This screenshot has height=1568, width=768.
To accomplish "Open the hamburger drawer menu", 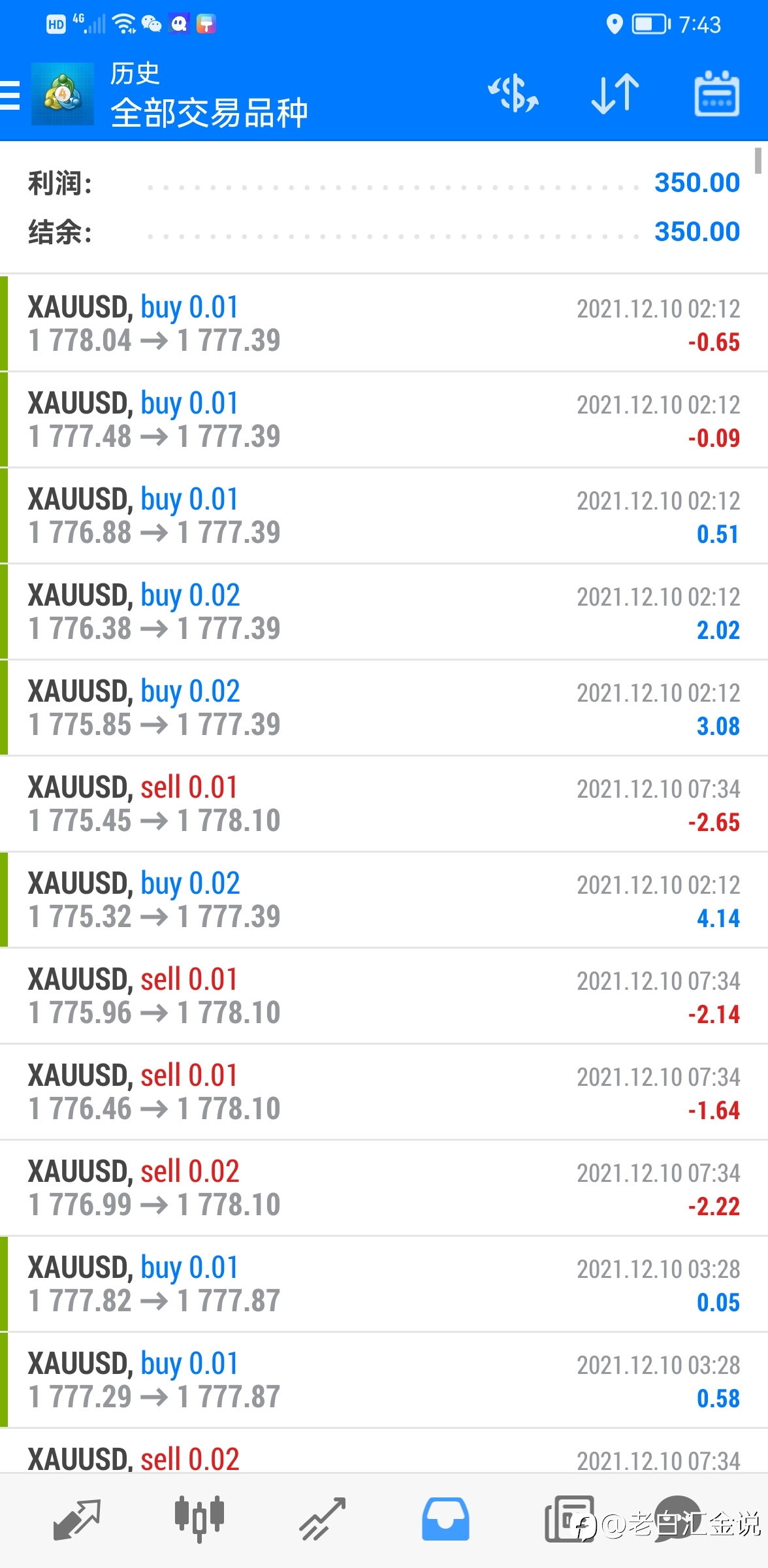I will [10, 95].
